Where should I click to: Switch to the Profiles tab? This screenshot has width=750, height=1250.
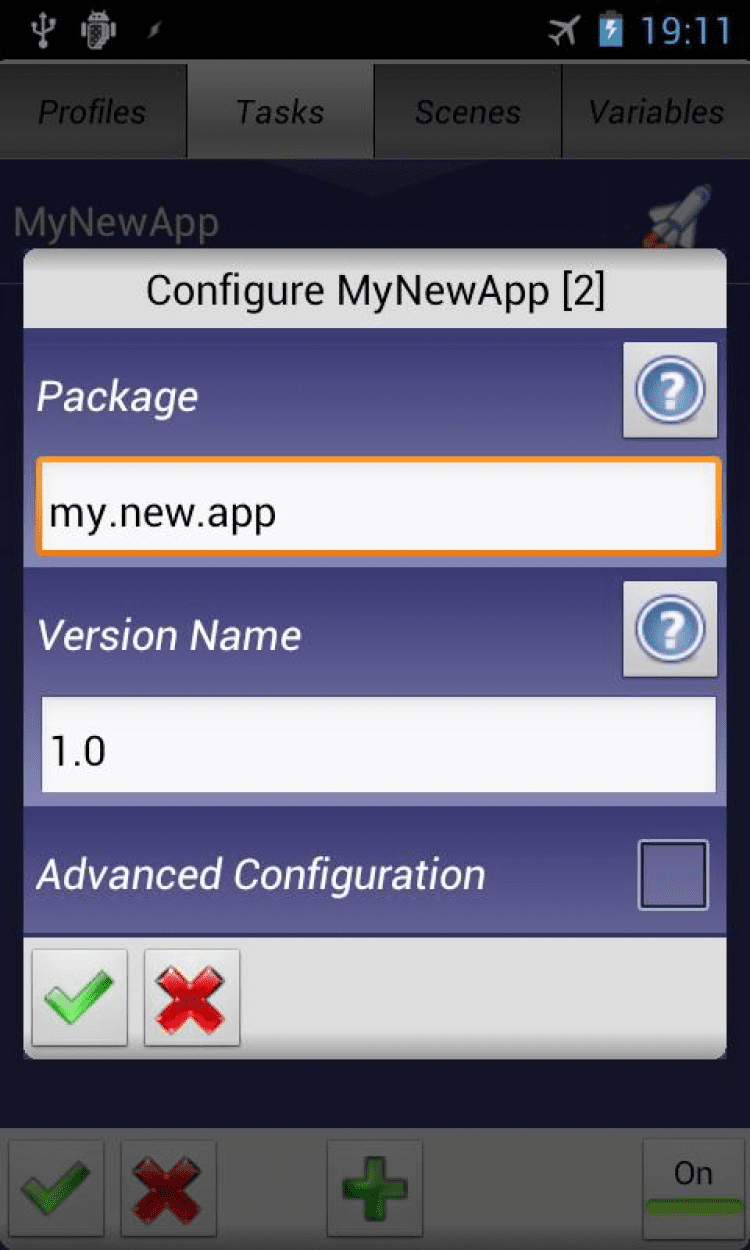(x=92, y=111)
